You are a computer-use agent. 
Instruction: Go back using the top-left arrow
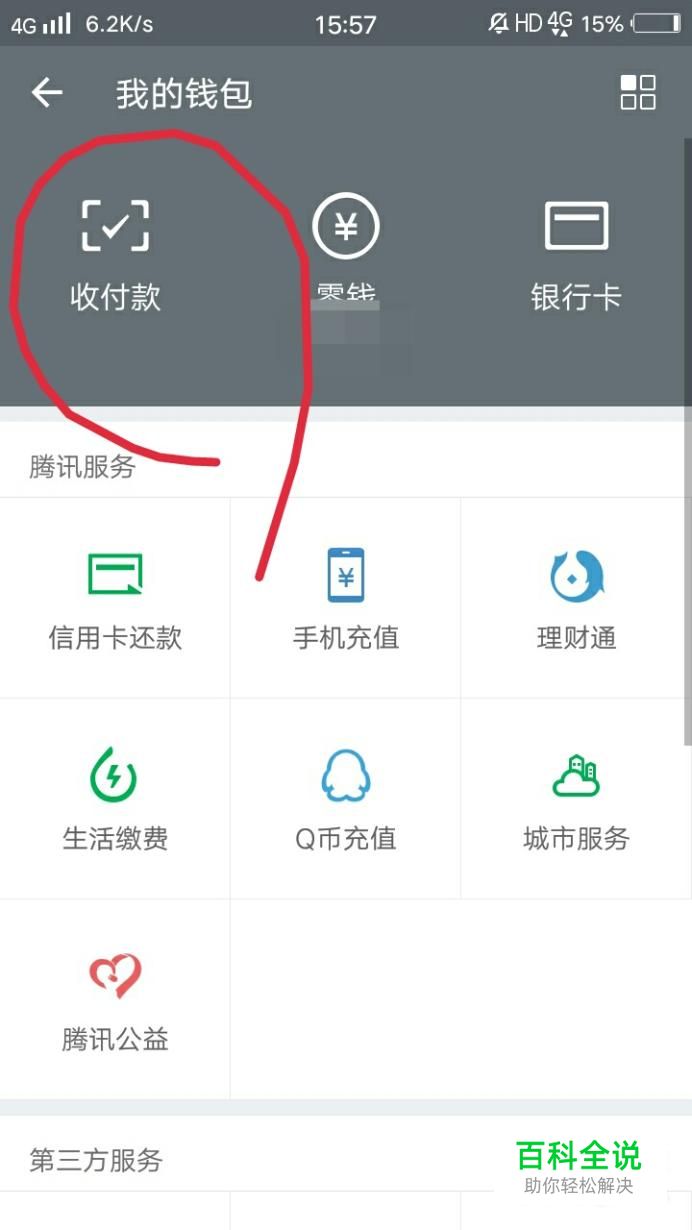pos(47,93)
